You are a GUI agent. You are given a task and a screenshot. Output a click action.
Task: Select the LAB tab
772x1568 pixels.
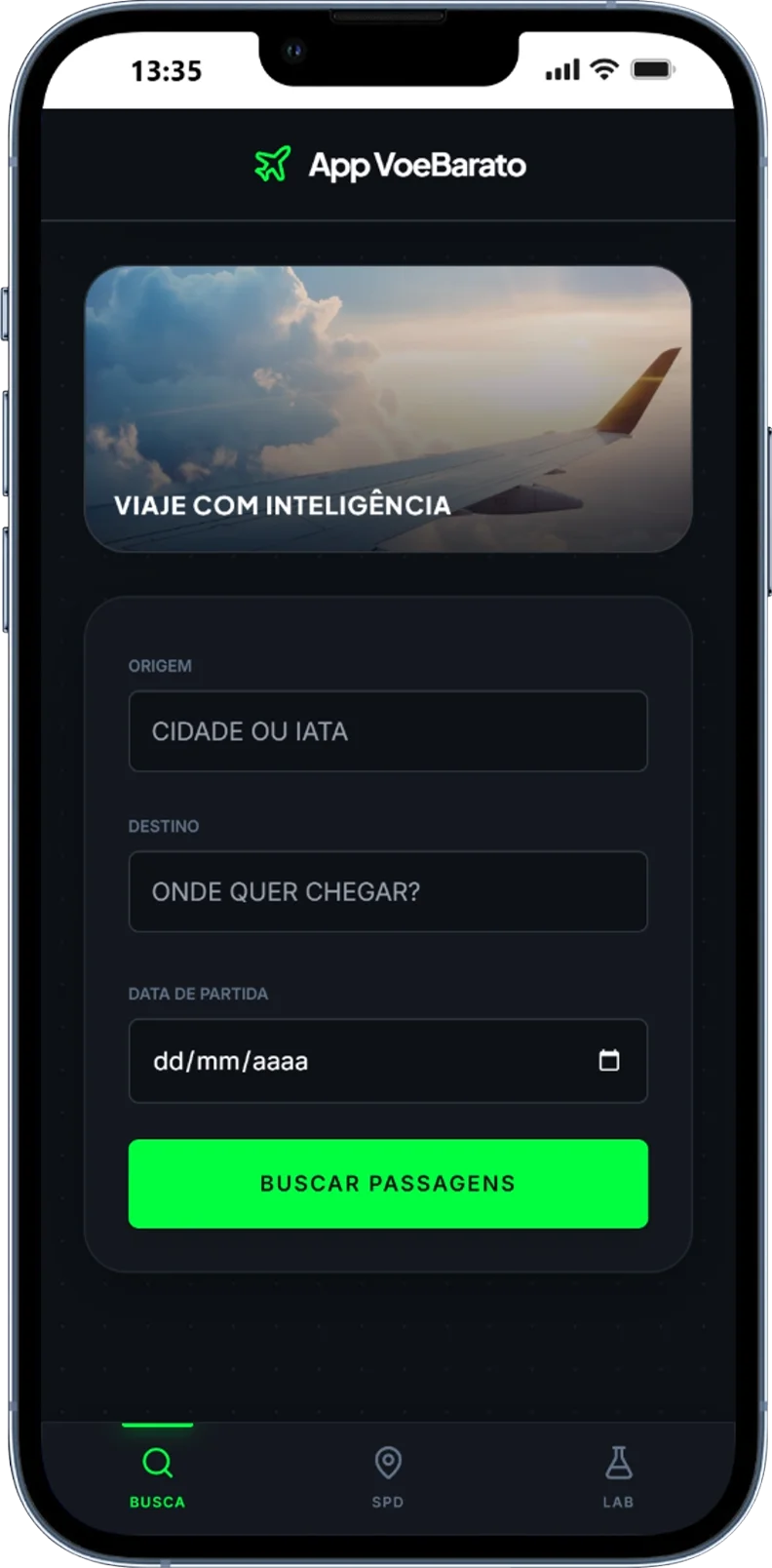[x=619, y=1474]
